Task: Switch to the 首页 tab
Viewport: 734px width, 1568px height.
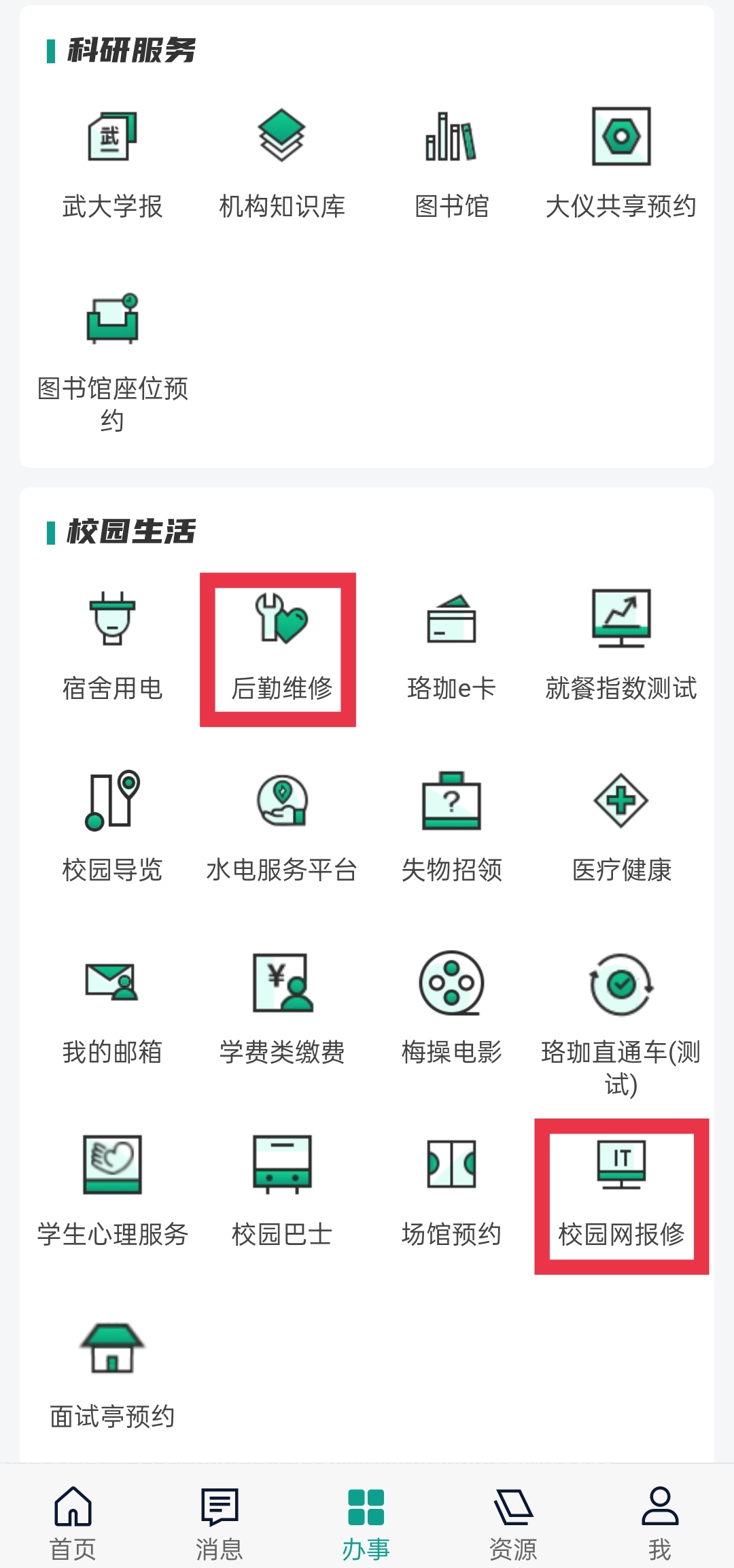Action: 73,1522
